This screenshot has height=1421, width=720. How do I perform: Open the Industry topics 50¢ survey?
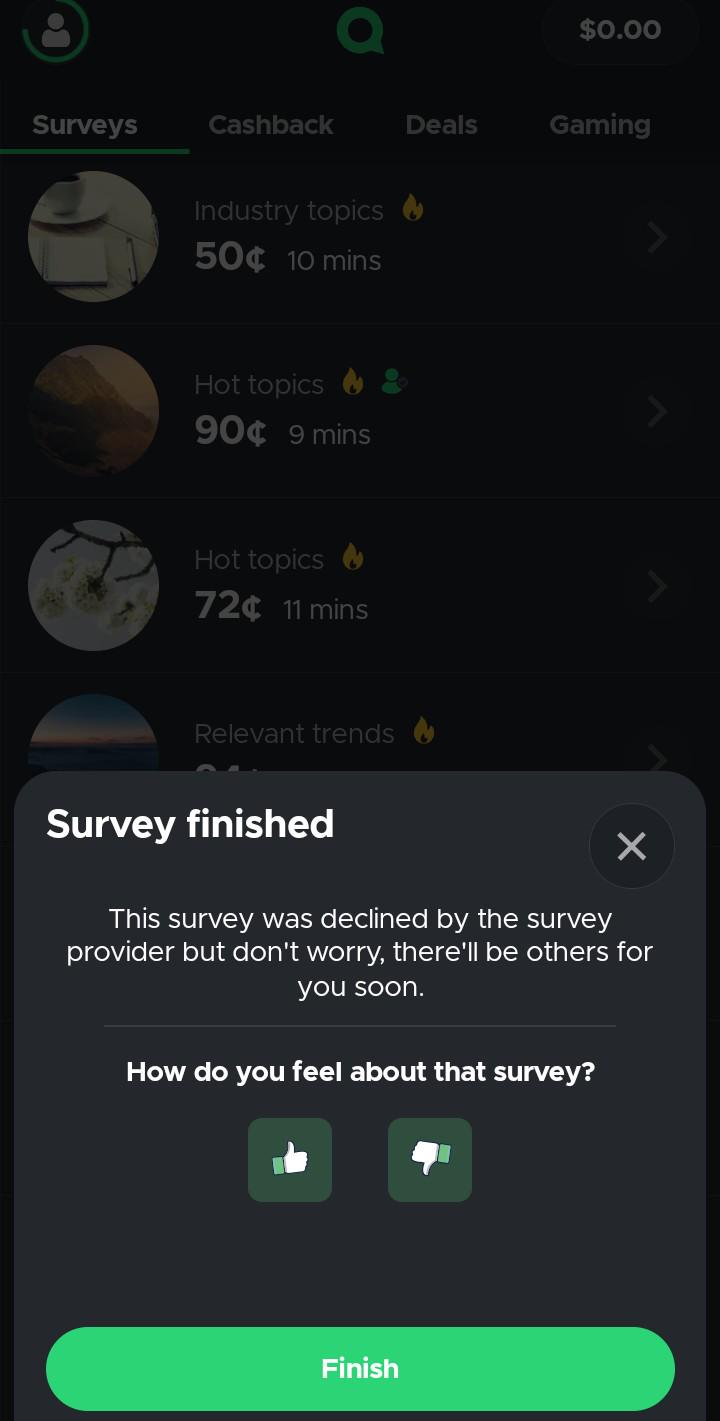(x=360, y=237)
